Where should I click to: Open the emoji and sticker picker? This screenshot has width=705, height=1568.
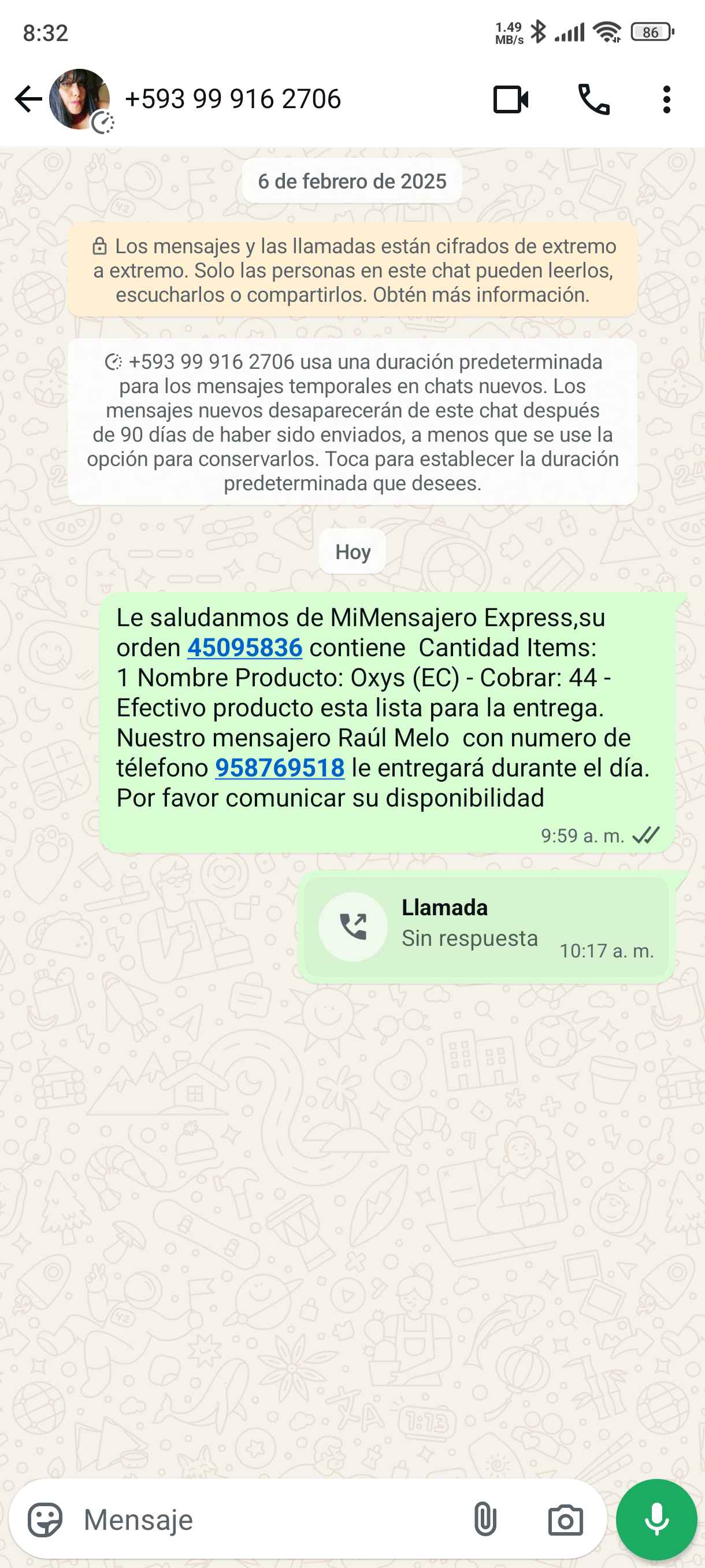coord(45,1520)
